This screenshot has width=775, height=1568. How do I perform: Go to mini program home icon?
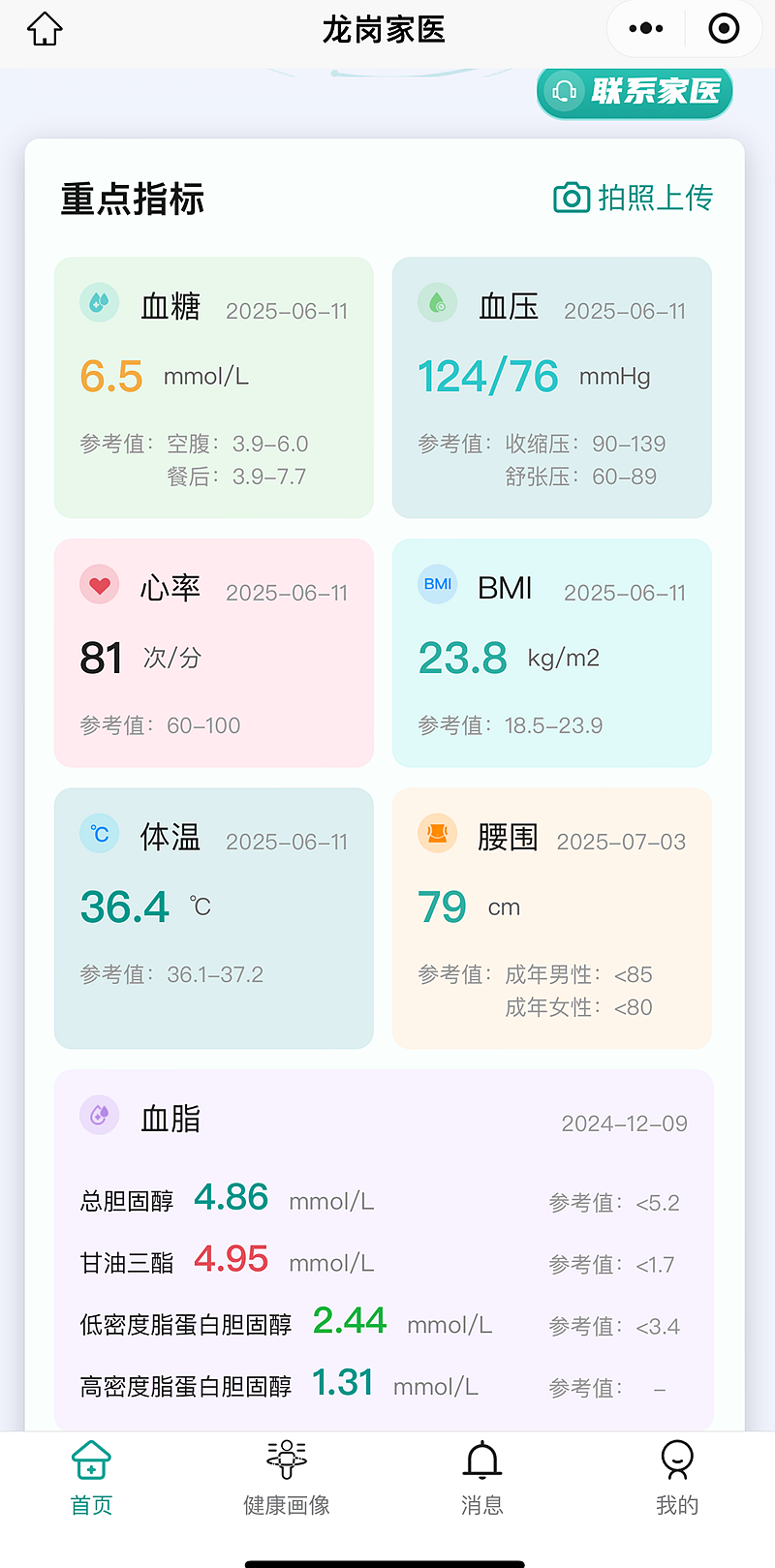click(45, 29)
